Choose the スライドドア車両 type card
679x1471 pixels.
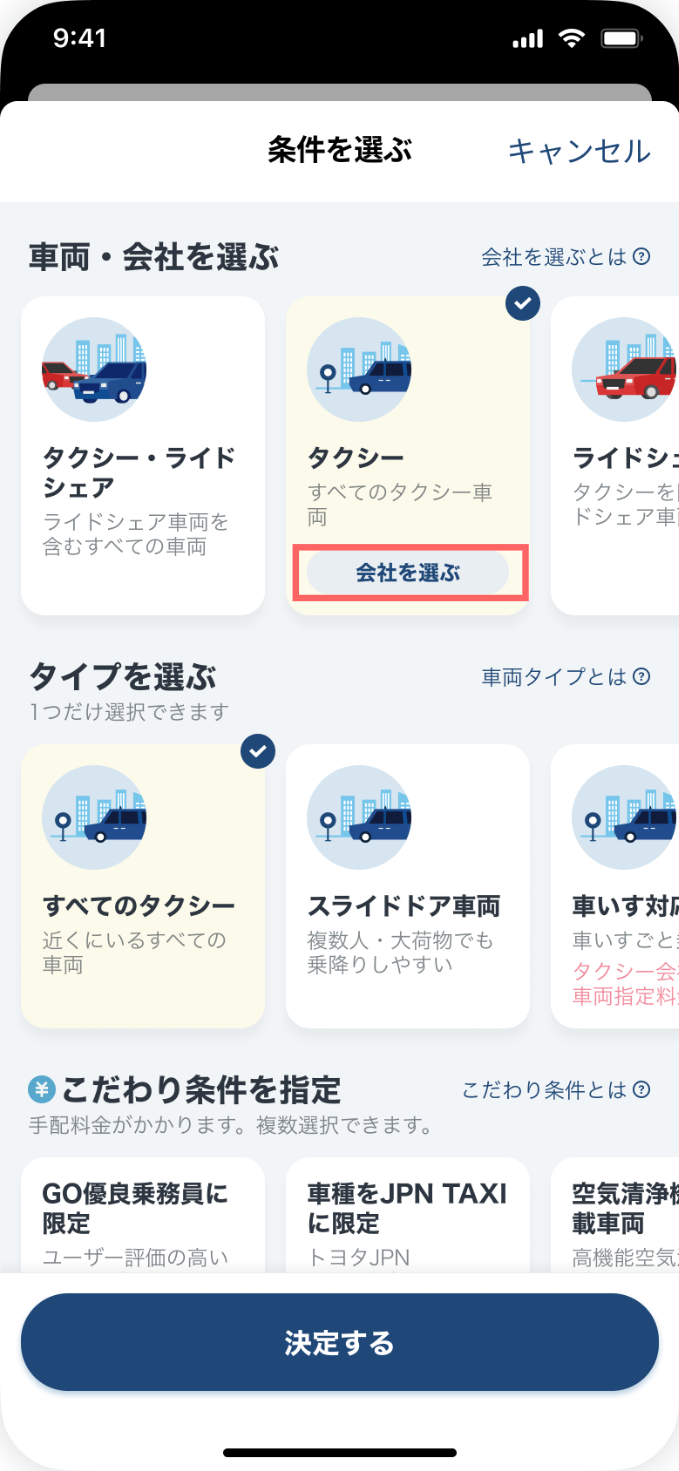408,886
